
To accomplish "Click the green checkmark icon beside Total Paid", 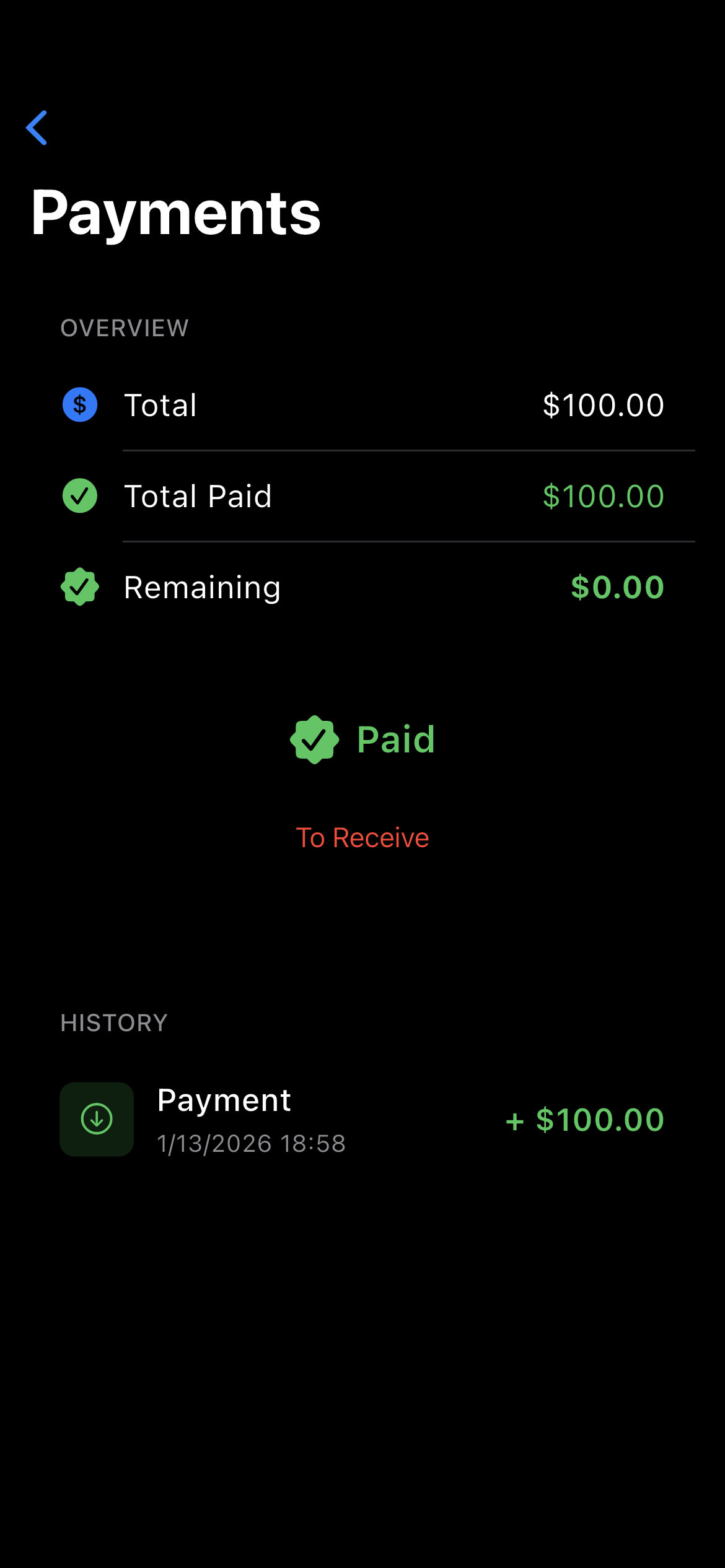I will pyautogui.click(x=79, y=496).
